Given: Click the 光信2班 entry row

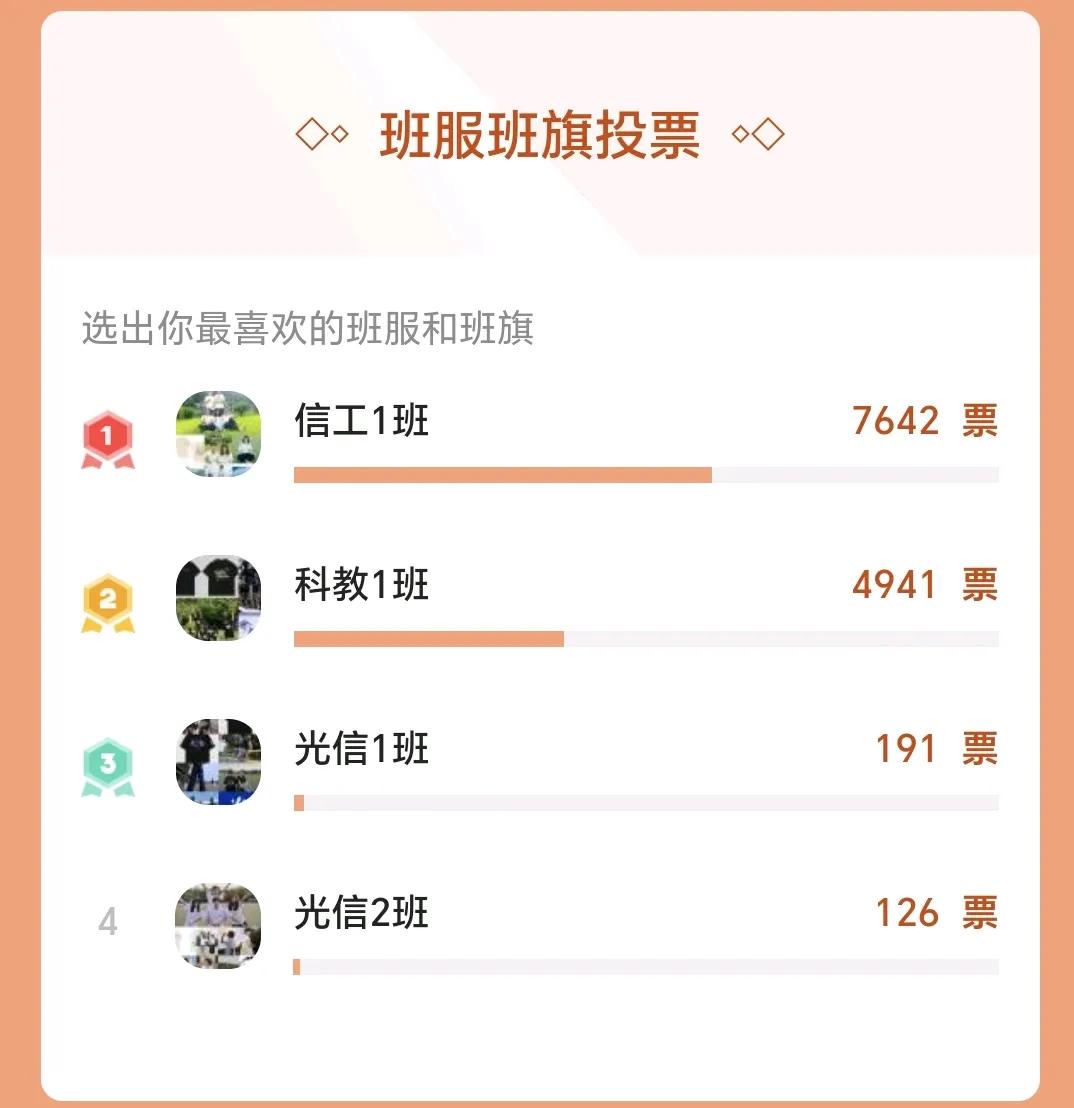Looking at the screenshot, I should pos(360,913).
